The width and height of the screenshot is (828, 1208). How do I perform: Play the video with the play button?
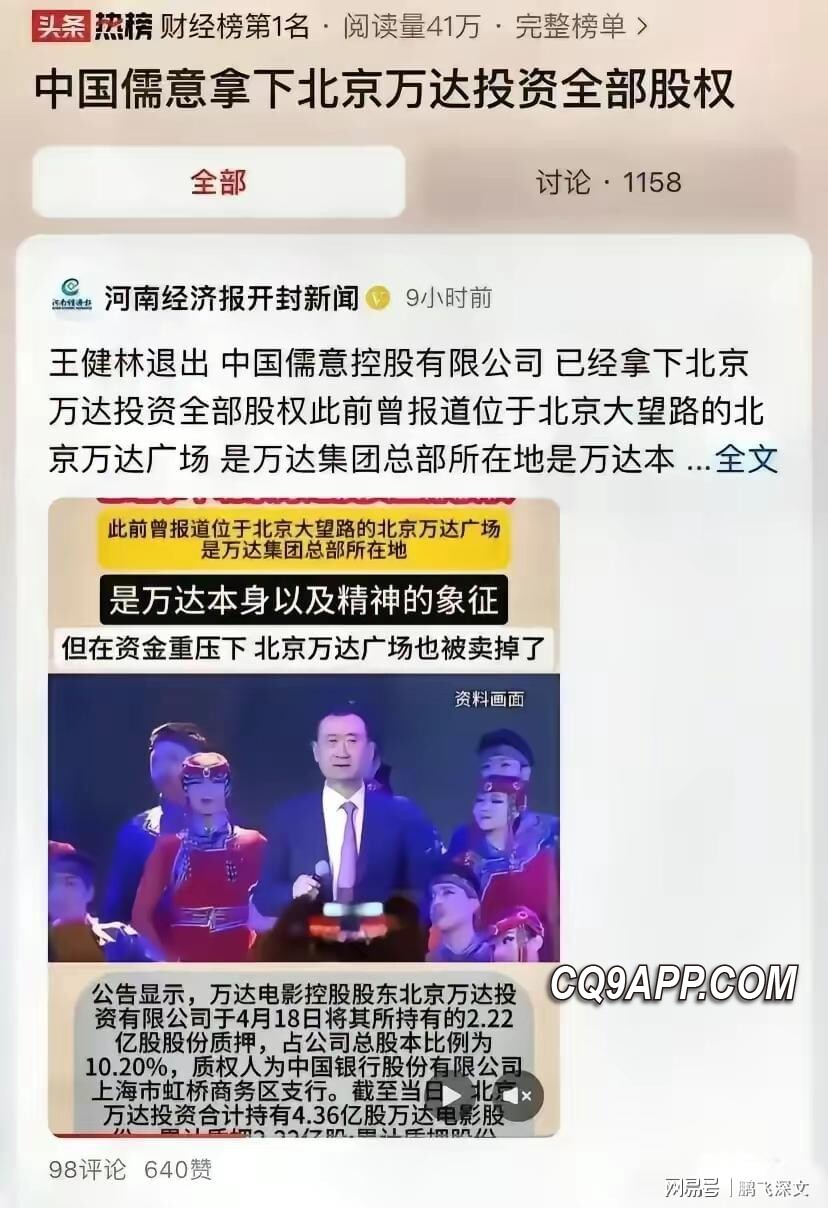pyautogui.click(x=452, y=1096)
